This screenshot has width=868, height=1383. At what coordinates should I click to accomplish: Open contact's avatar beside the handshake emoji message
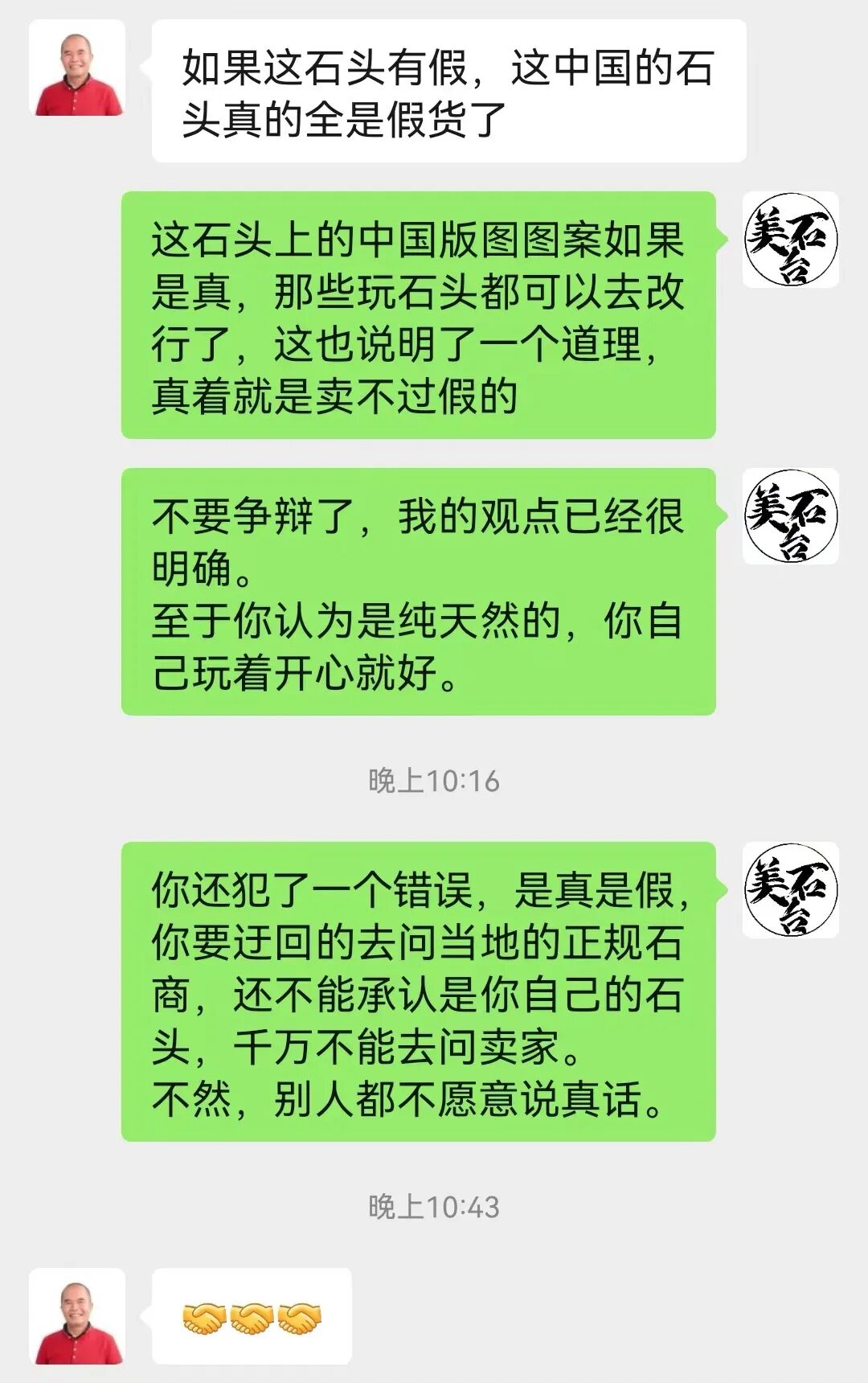pyautogui.click(x=77, y=1316)
